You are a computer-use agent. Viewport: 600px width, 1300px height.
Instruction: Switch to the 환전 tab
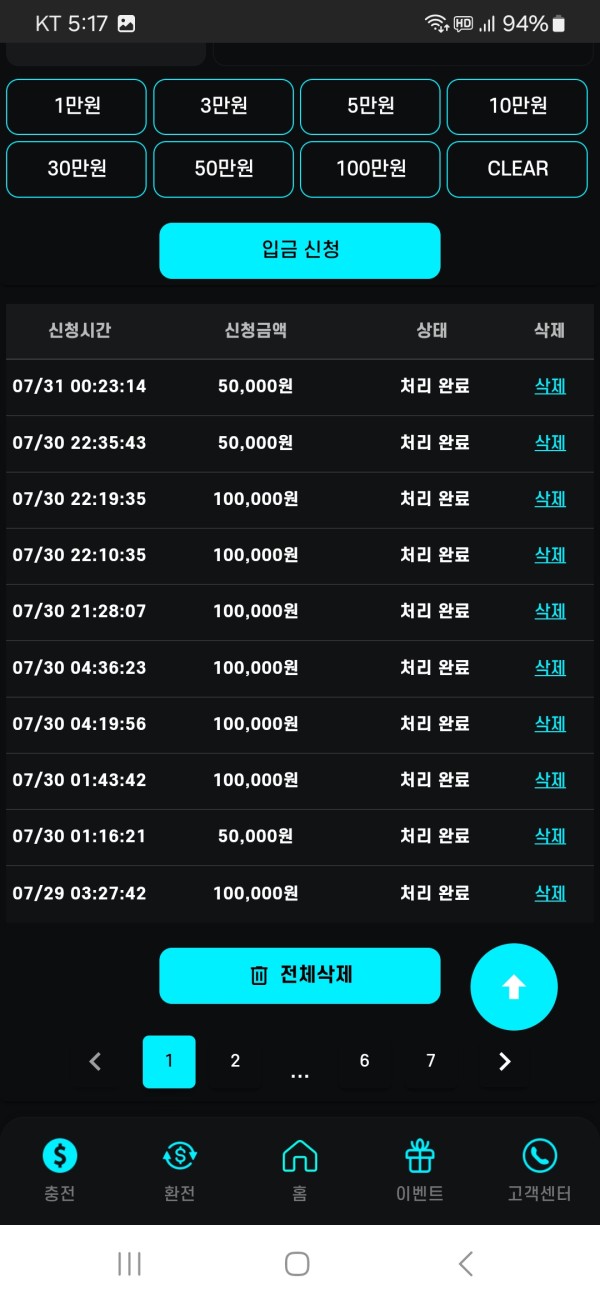pyautogui.click(x=180, y=1170)
